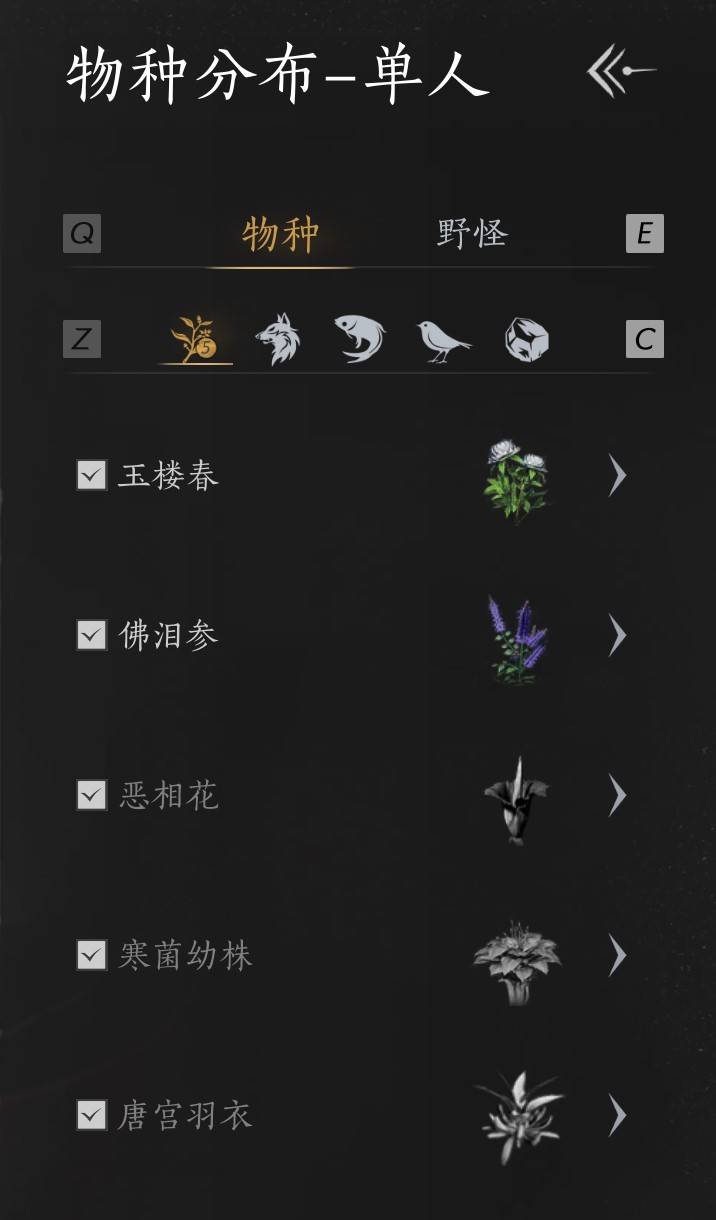Tap the C key next category button
716x1220 pixels.
coord(644,339)
